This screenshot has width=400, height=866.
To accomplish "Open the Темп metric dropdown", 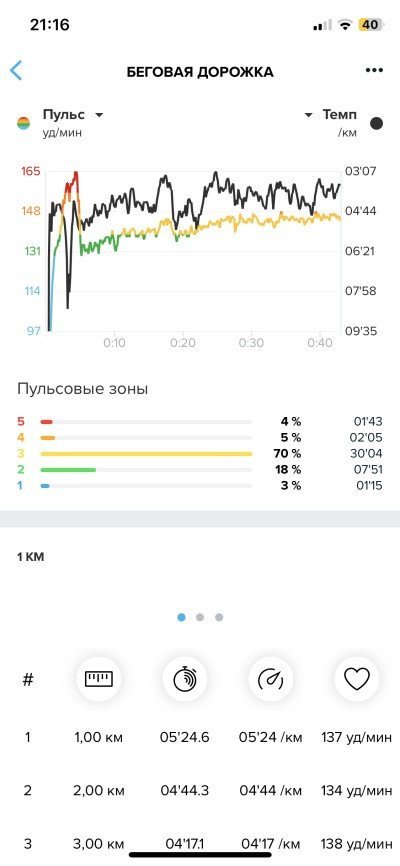I will [x=331, y=115].
